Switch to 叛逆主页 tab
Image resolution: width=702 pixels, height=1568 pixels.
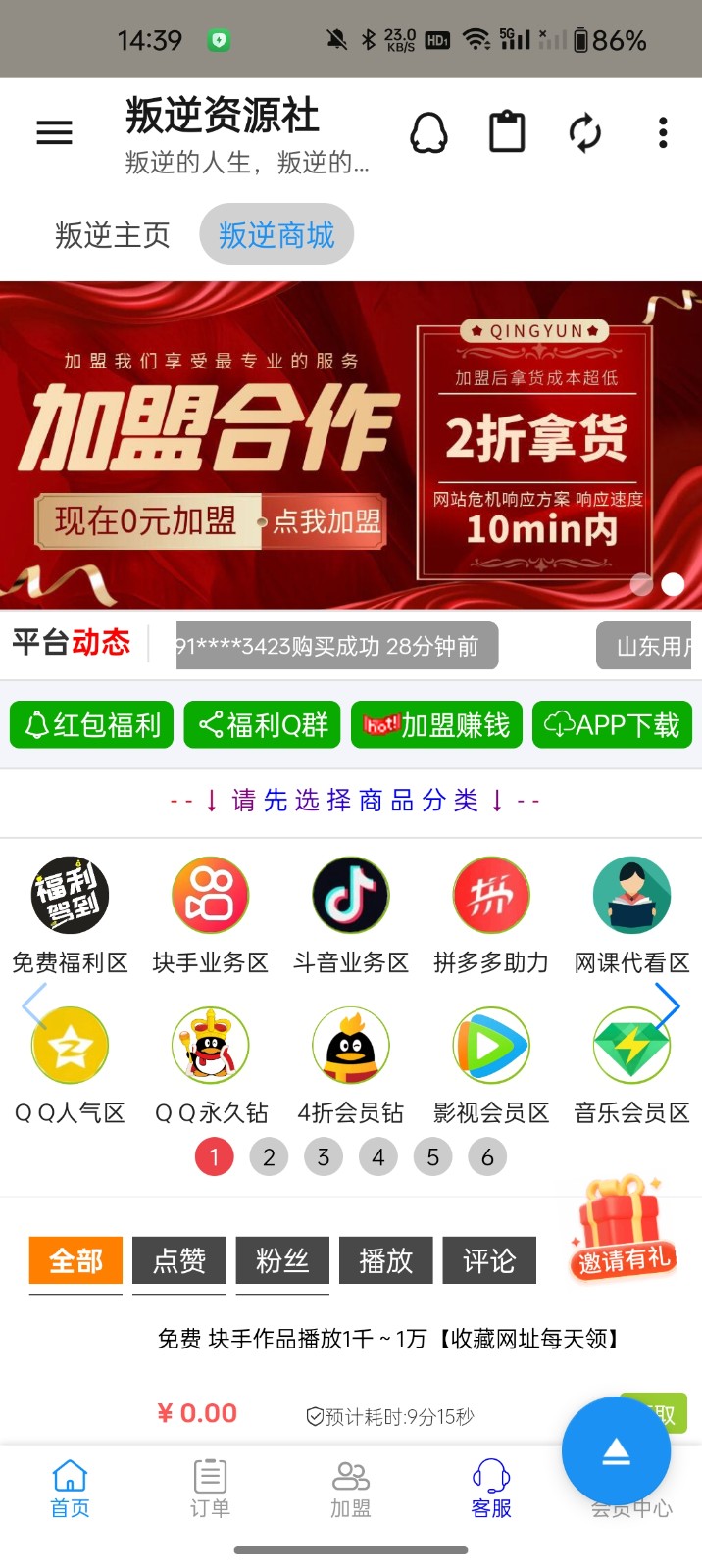click(113, 235)
